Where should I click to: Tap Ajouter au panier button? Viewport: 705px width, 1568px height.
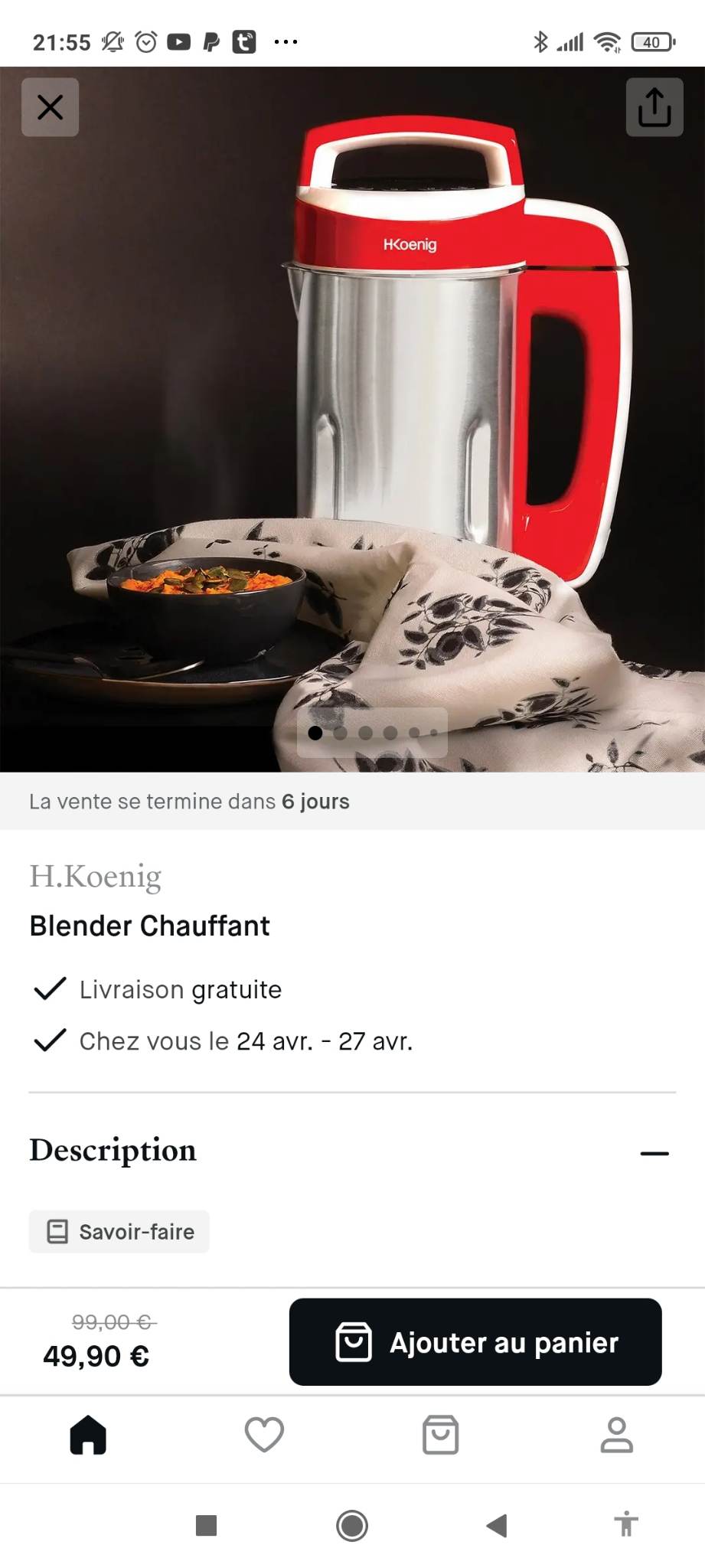point(475,1342)
